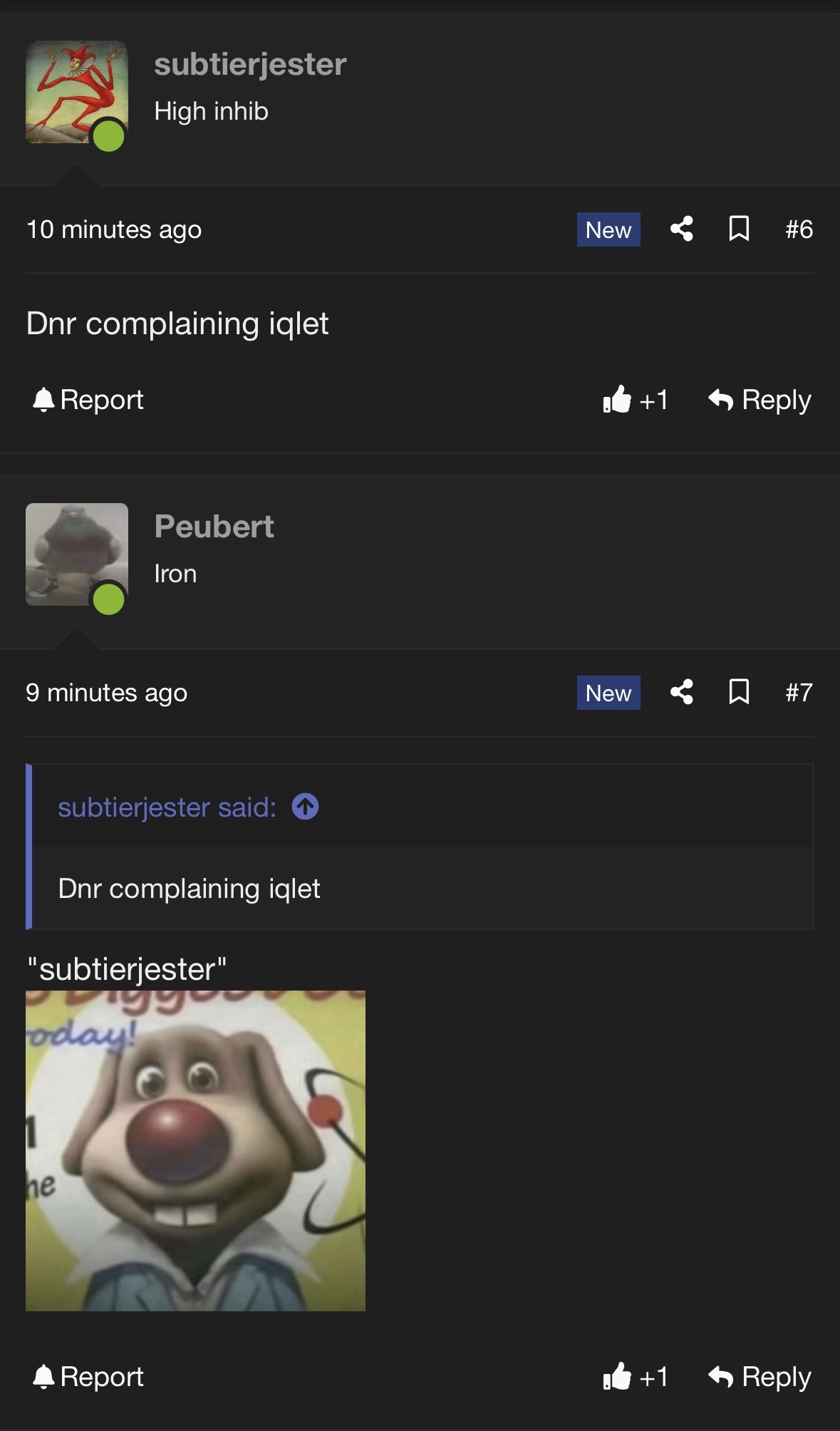Open the permalink #7
This screenshot has height=1431, width=840.
tap(799, 693)
